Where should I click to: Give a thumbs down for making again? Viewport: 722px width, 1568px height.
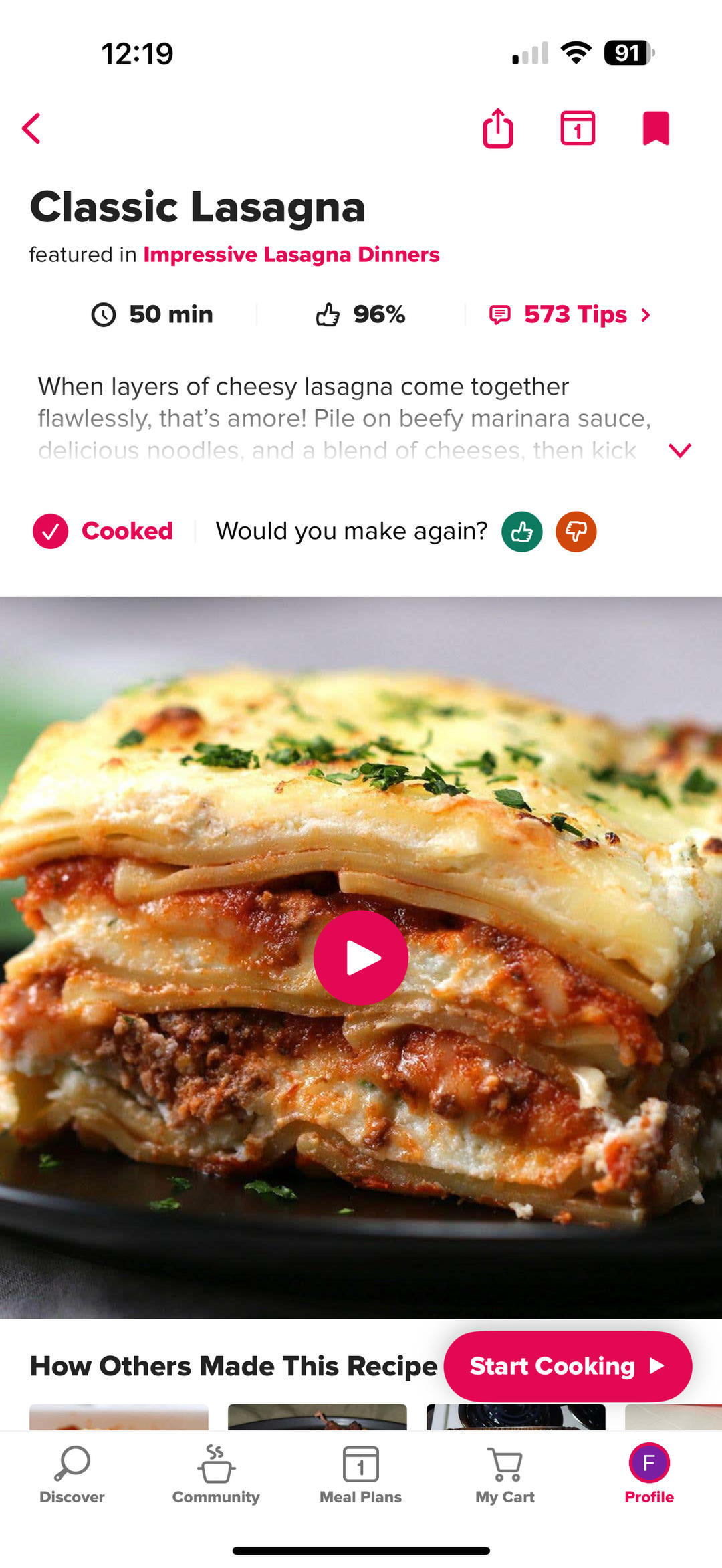(x=576, y=532)
